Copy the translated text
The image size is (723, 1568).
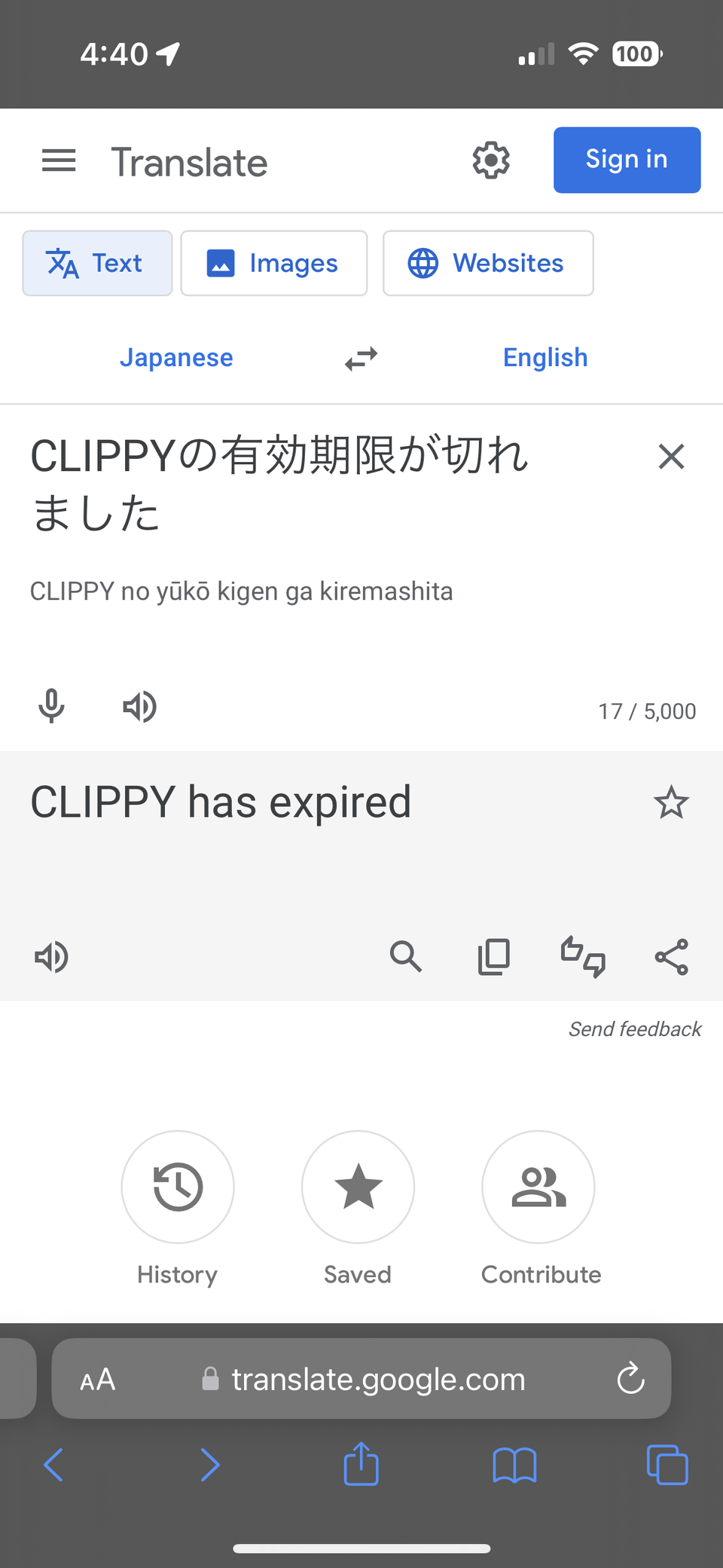pos(494,957)
